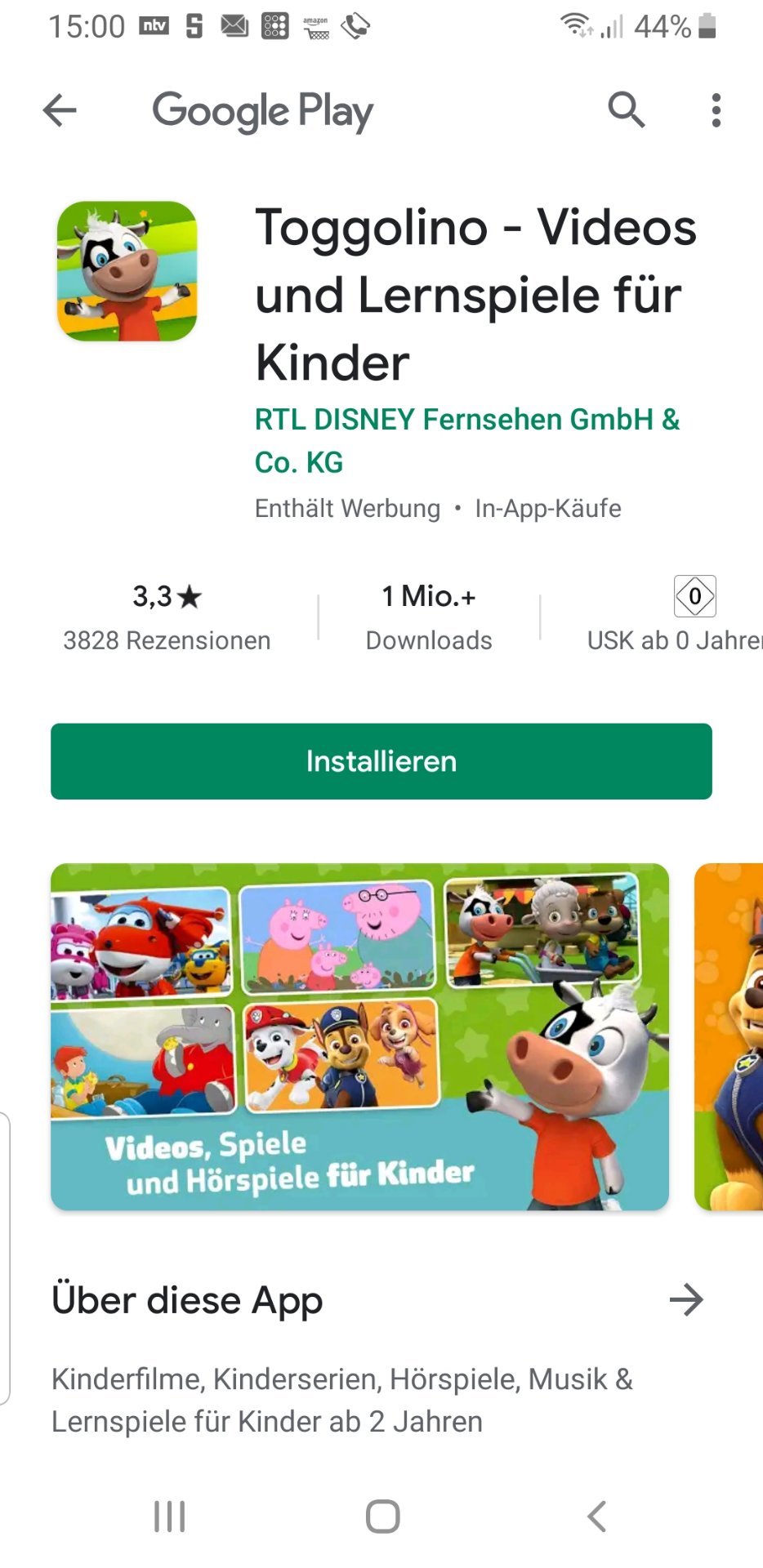Go back using the top arrow
This screenshot has width=763, height=1568.
[x=60, y=110]
